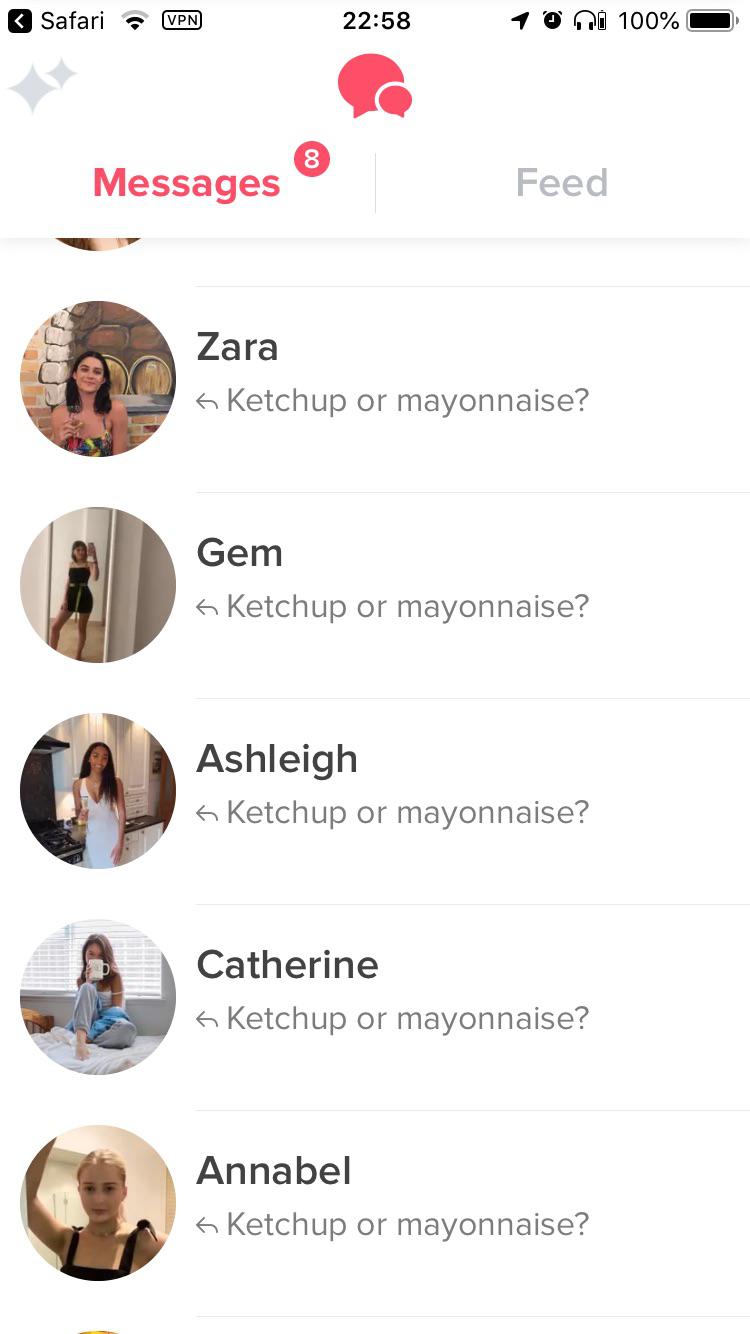Tap the chat bubbles icon
Image resolution: width=750 pixels, height=1334 pixels.
click(x=375, y=86)
